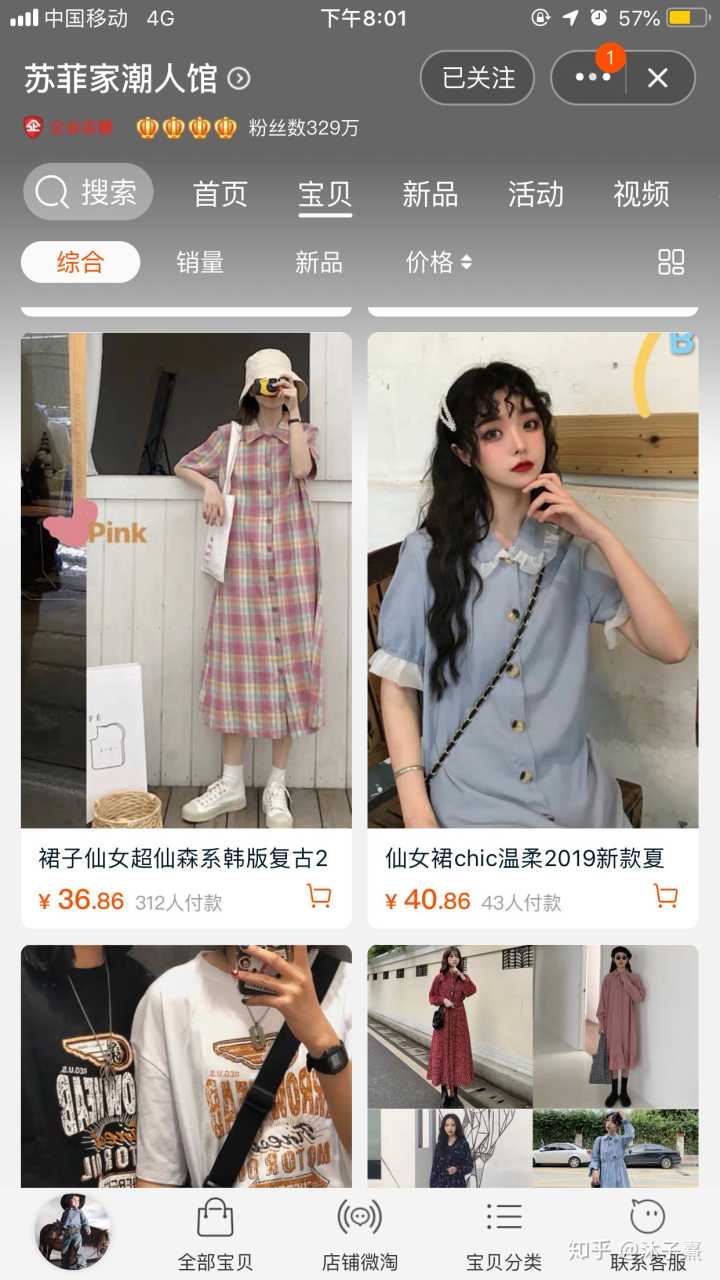Add the ¥36.86 dress to cart
The height and width of the screenshot is (1280, 720).
319,896
